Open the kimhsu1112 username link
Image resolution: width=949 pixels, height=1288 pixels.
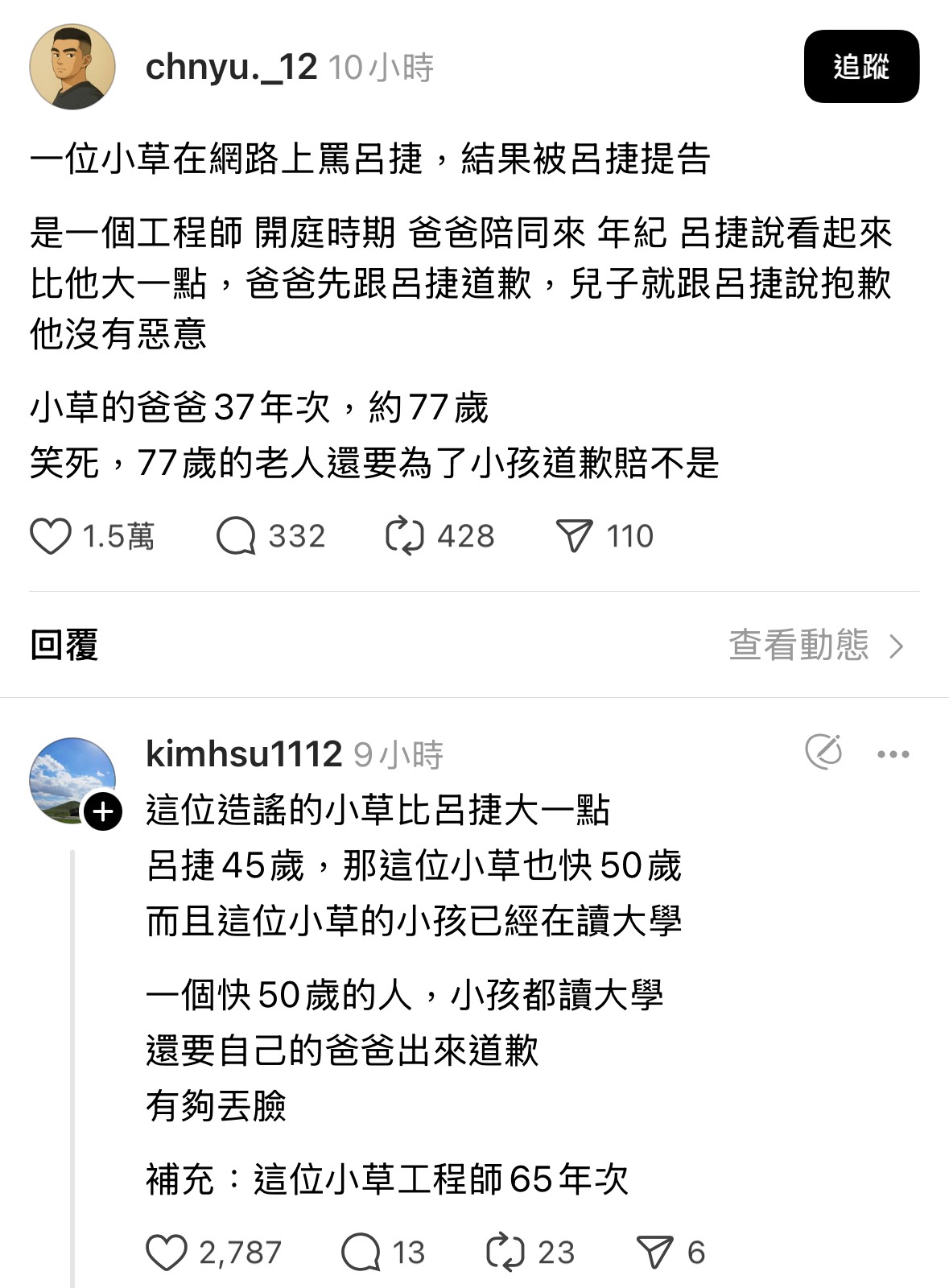244,754
